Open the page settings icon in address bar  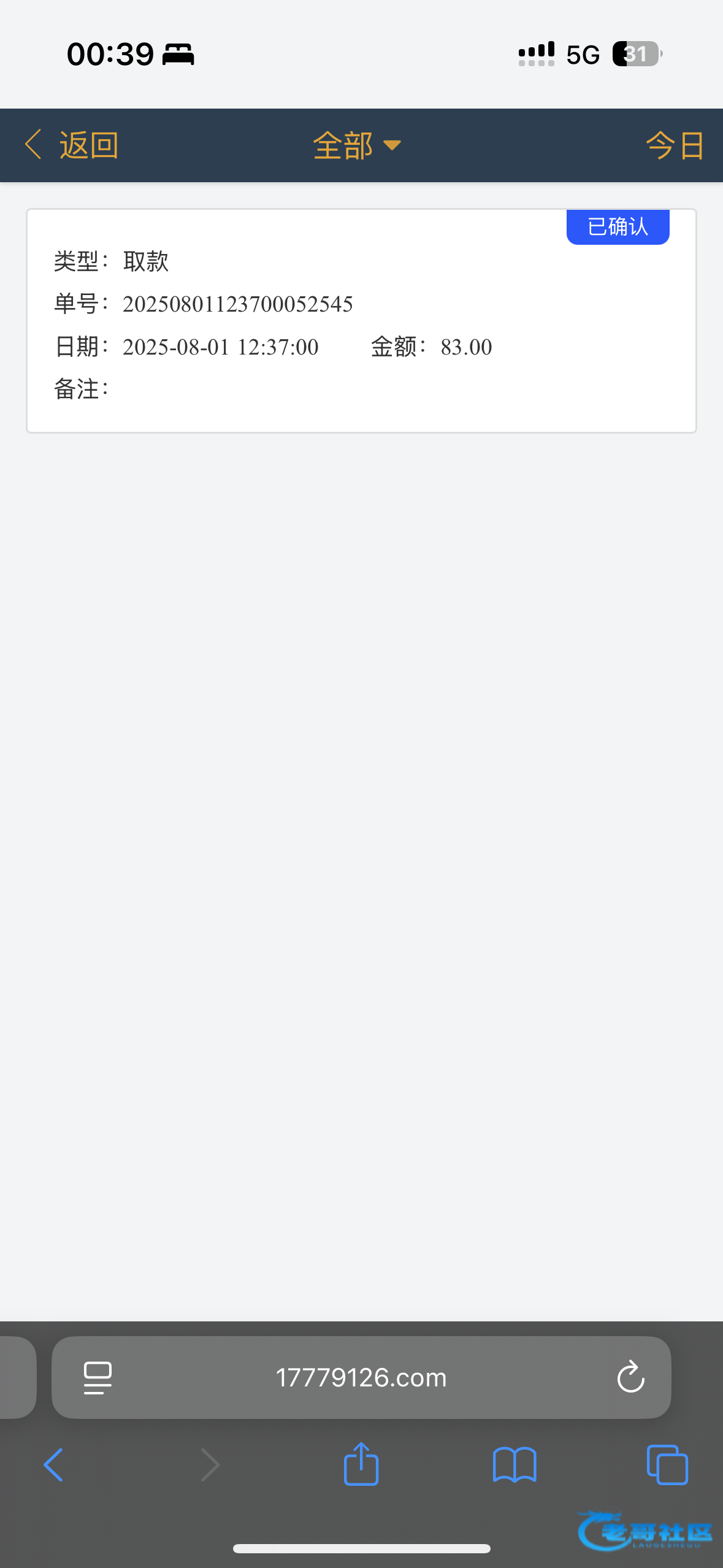[x=98, y=1378]
